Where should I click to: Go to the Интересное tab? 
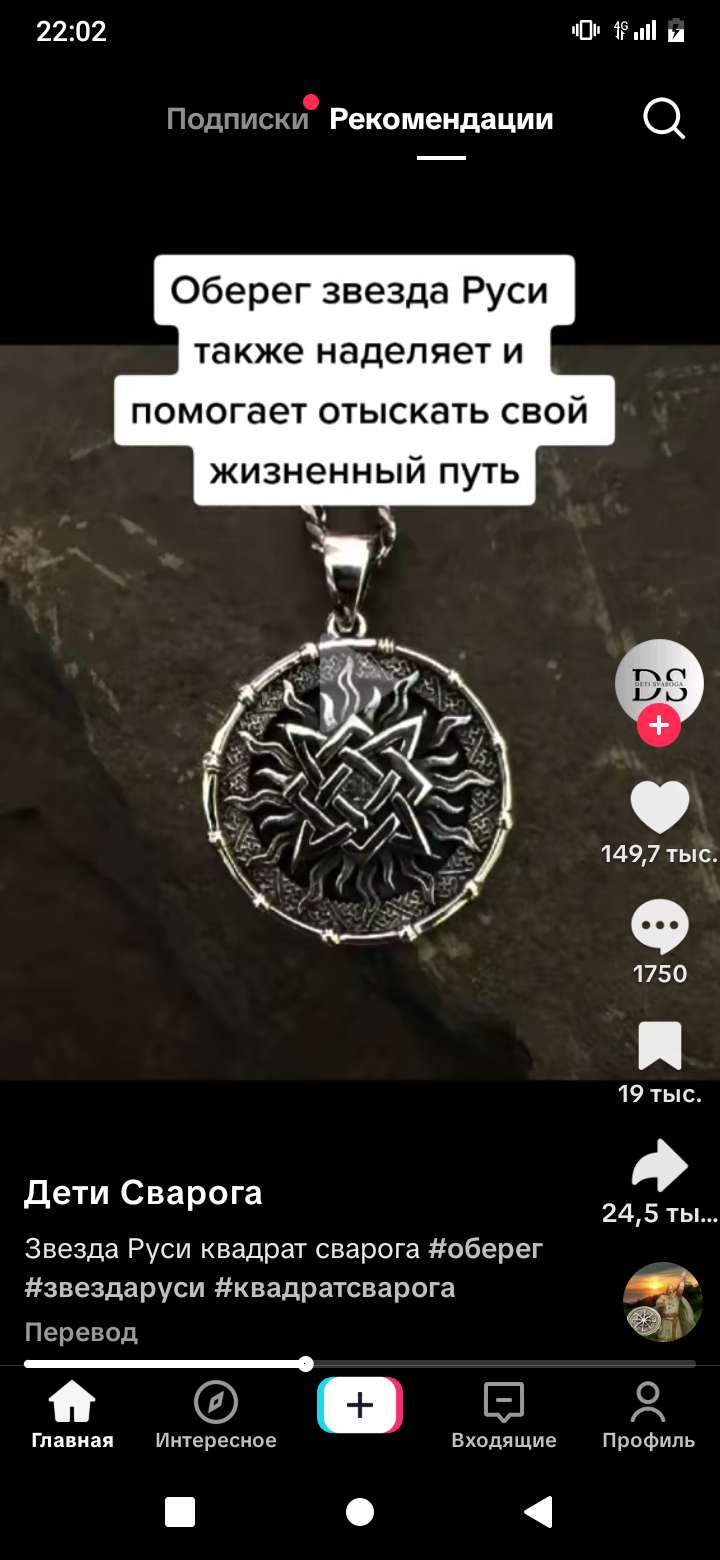pyautogui.click(x=215, y=1414)
